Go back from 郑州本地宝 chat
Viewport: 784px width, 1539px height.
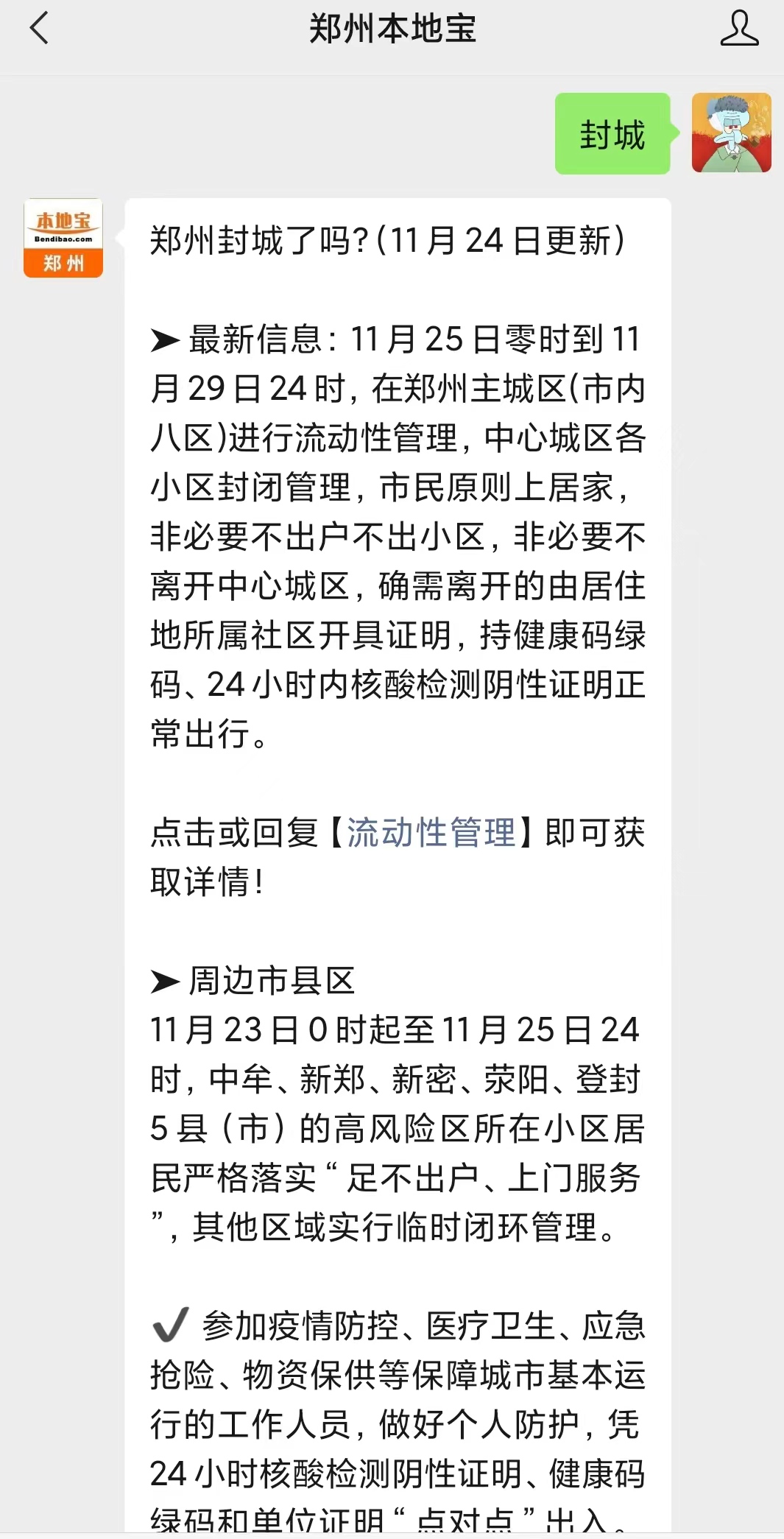tap(39, 29)
